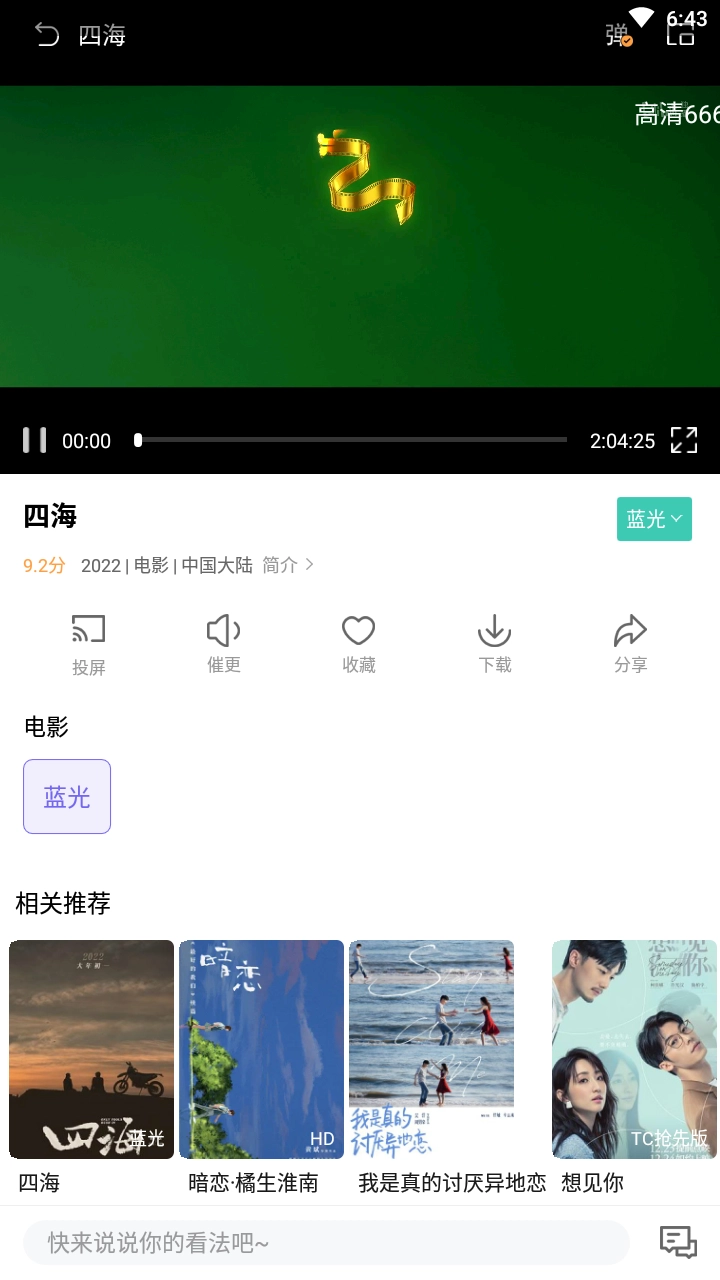Share the movie via the 分享 icon
Image resolution: width=720 pixels, height=1280 pixels.
click(x=630, y=640)
